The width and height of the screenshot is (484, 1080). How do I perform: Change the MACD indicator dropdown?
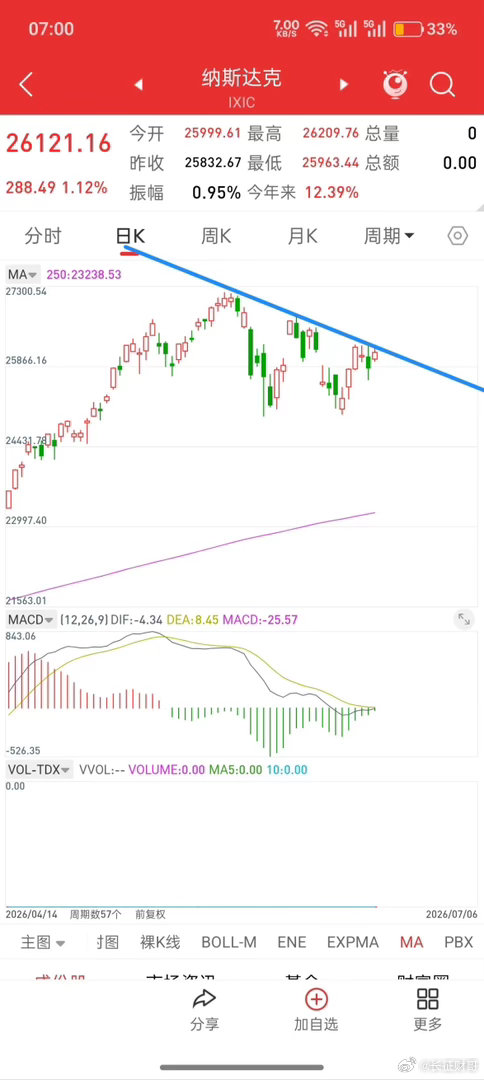[31, 619]
